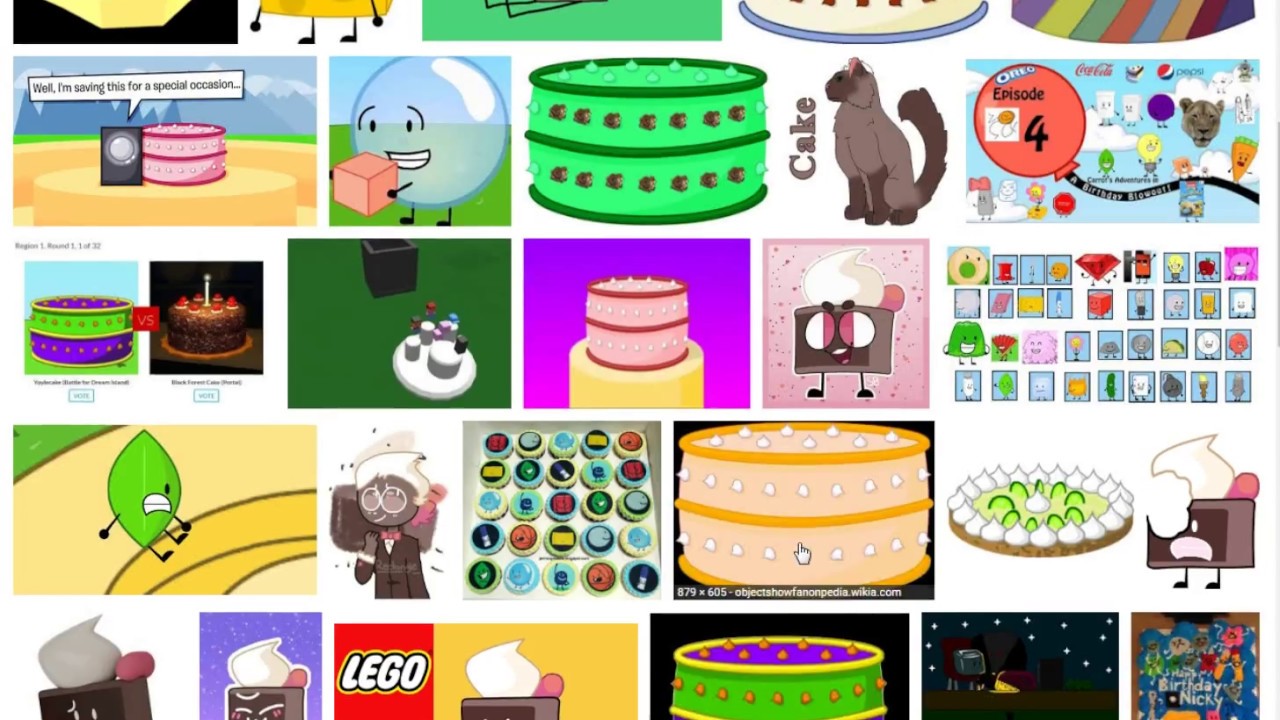View the green cake with chocolate chunks
This screenshot has height=720, width=1280.
(647, 141)
